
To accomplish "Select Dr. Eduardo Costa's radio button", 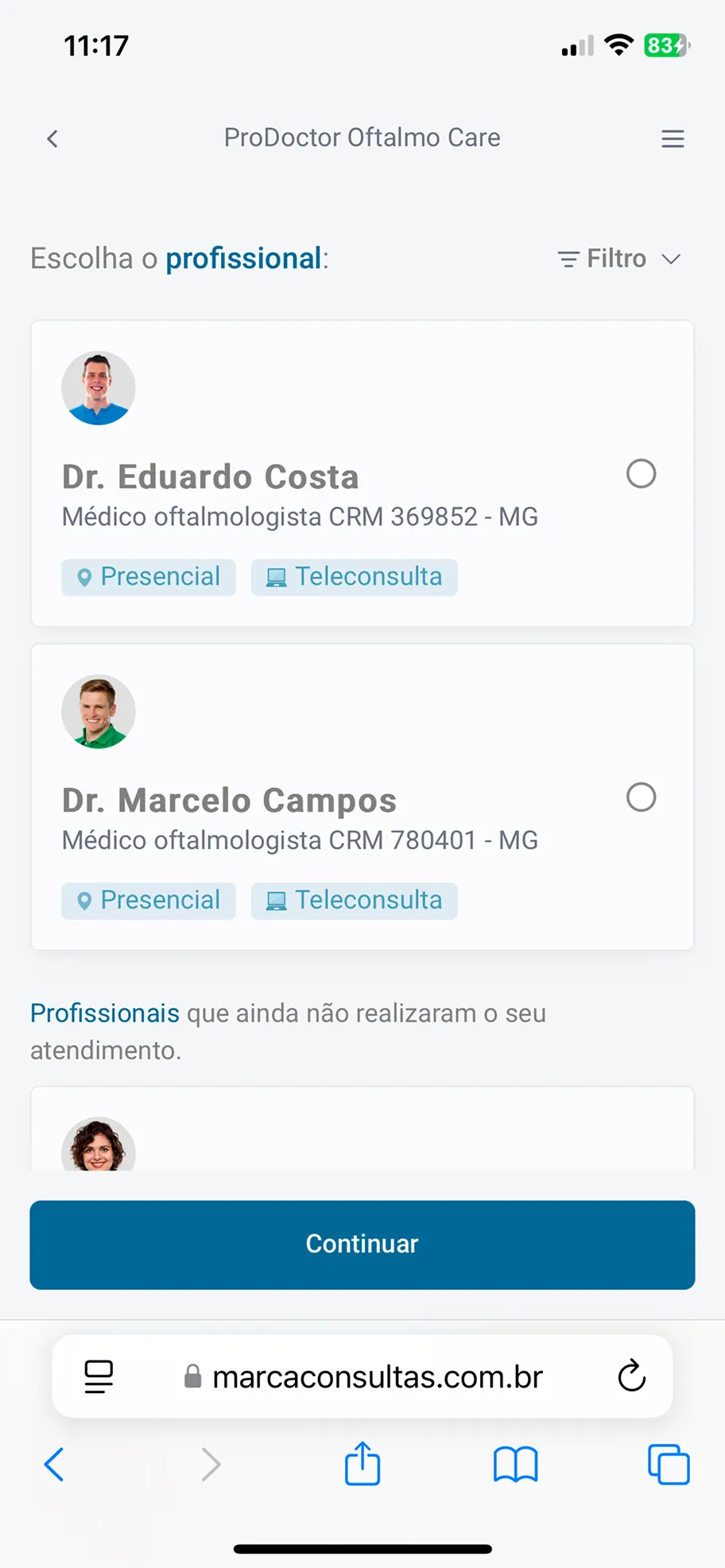I will tap(641, 473).
